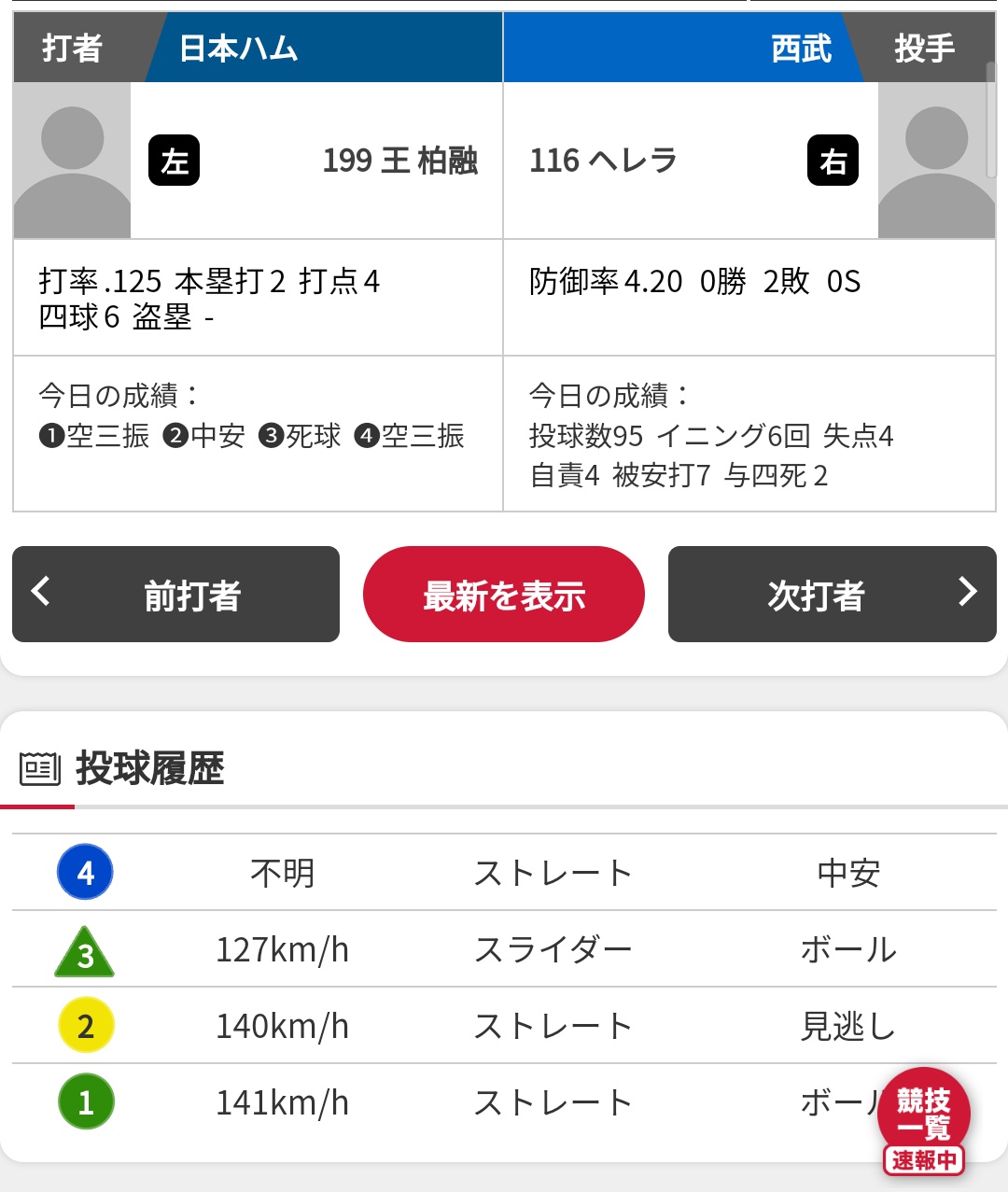Viewport: 1008px width, 1192px height.
Task: Tap the red 最新を表示 button
Action: coord(504,595)
